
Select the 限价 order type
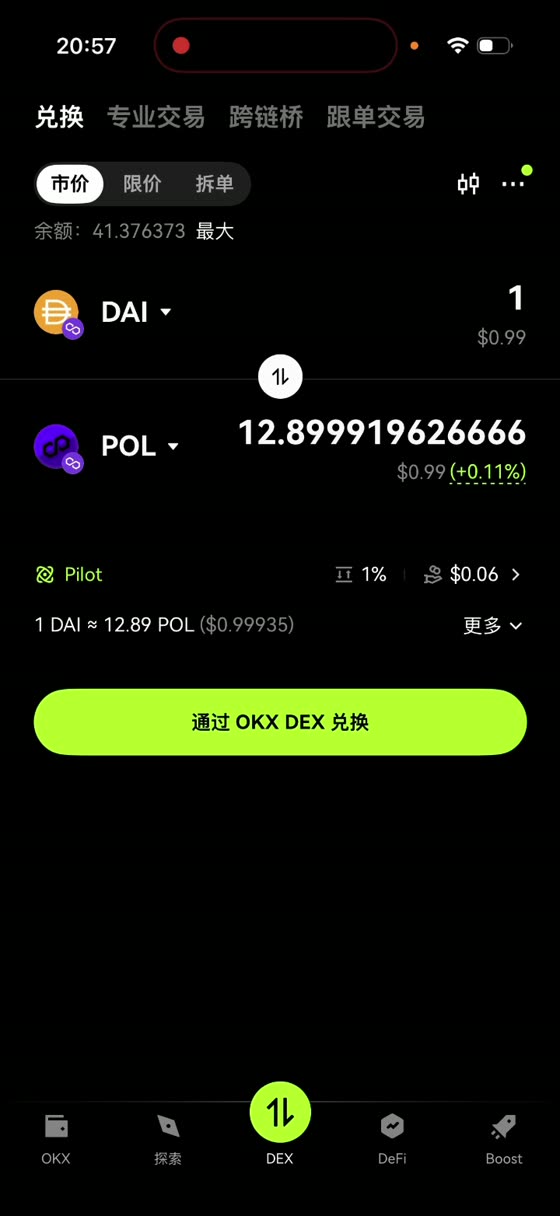coord(142,184)
